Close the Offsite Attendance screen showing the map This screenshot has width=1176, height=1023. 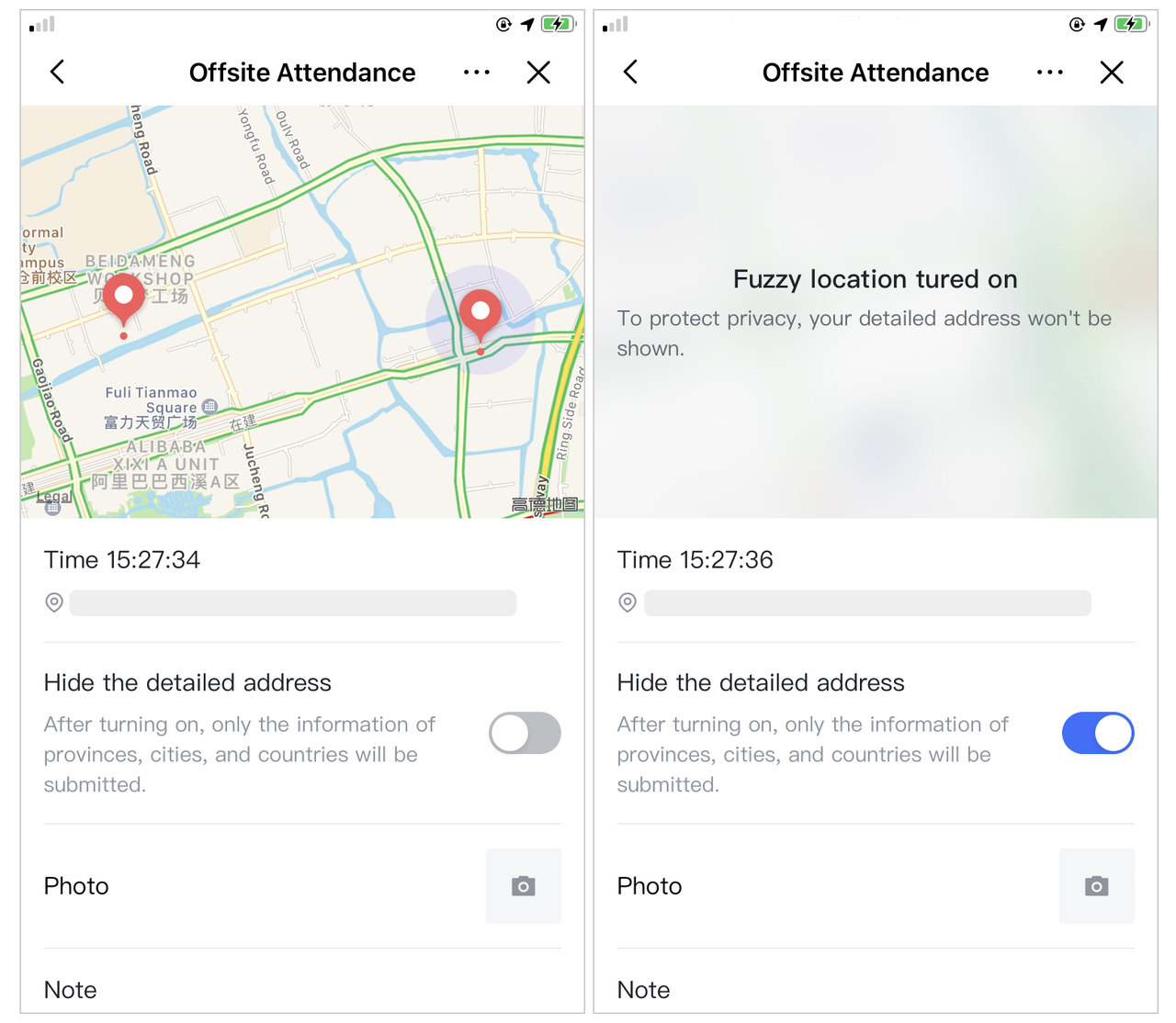pyautogui.click(x=538, y=73)
